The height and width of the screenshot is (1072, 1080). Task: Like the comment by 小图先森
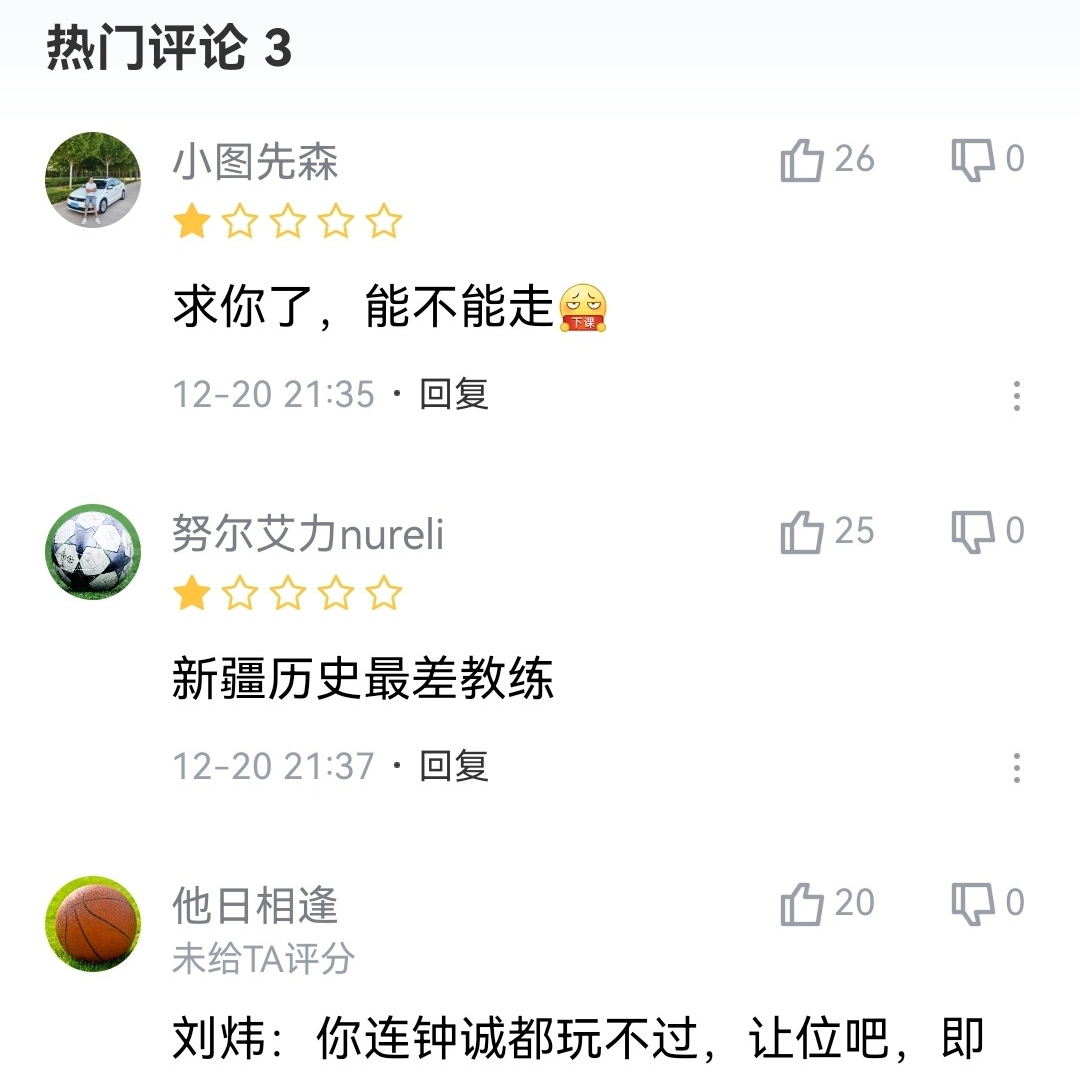point(802,160)
